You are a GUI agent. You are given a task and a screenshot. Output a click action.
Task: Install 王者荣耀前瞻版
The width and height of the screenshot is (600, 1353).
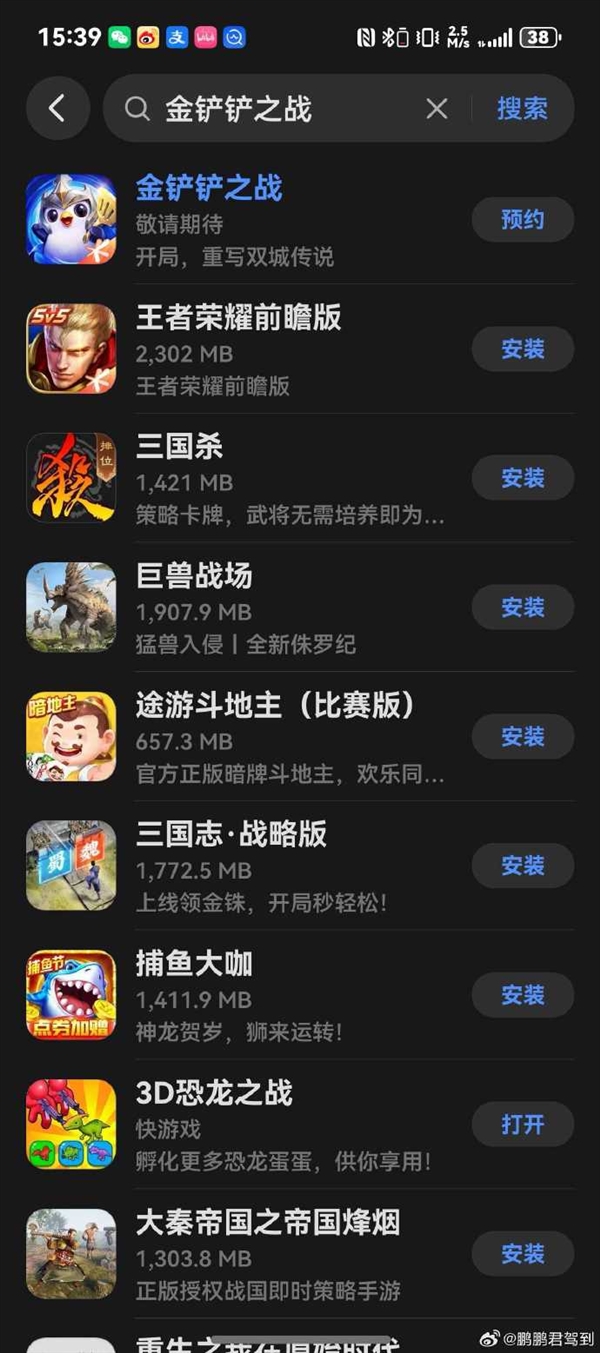(x=522, y=349)
